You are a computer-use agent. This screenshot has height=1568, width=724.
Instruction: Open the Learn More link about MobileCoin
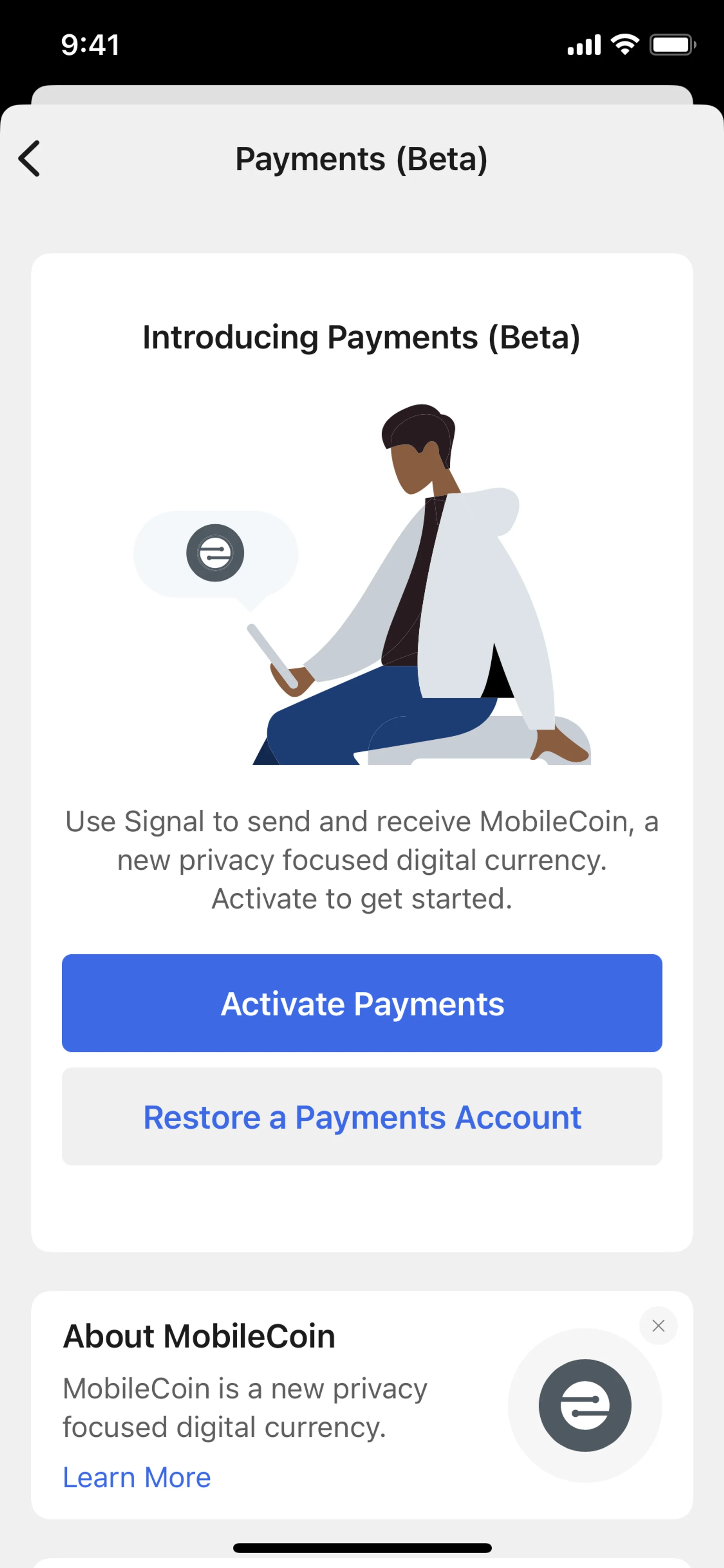point(137,1477)
